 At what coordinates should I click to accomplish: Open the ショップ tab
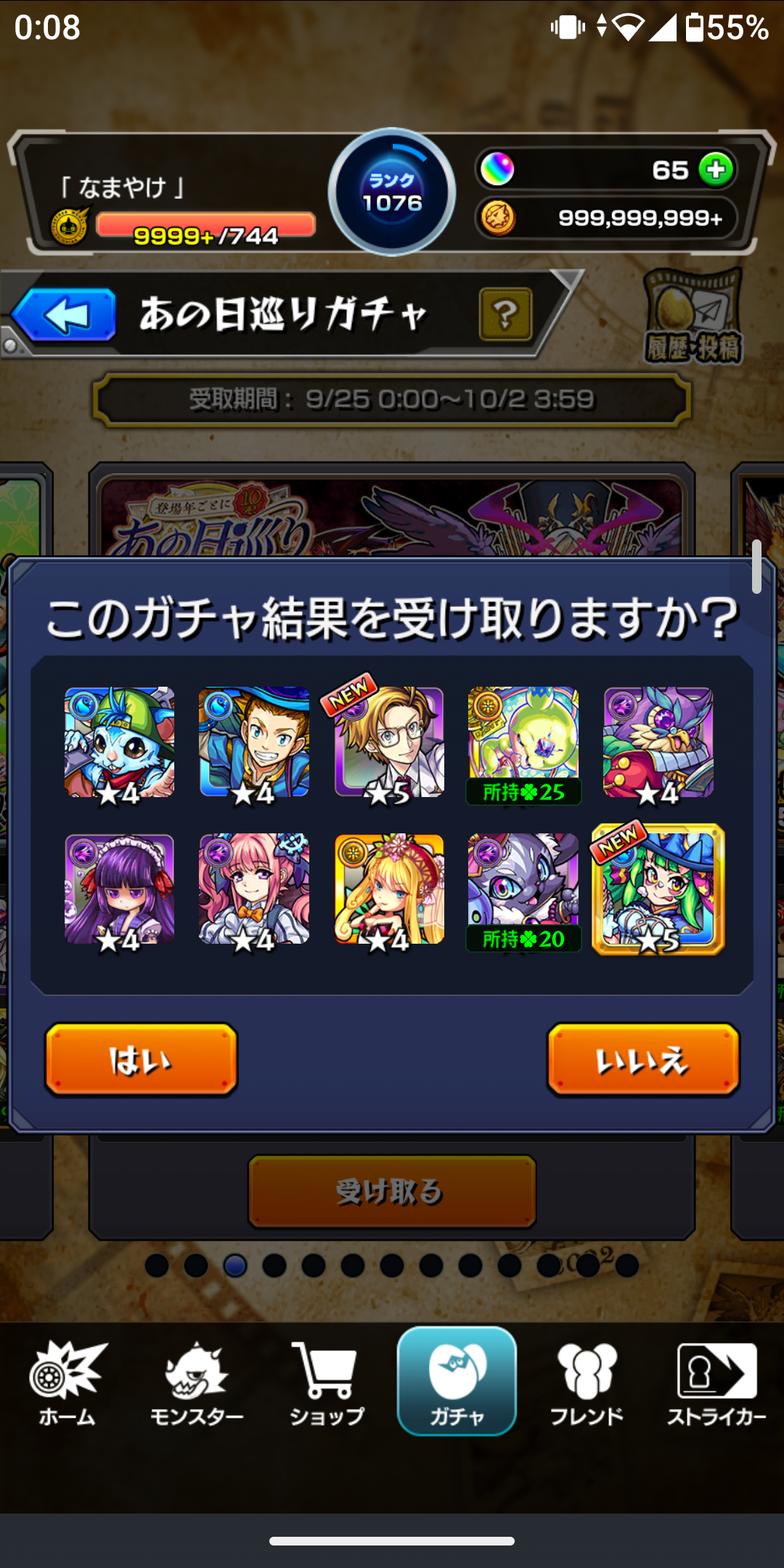(327, 1382)
